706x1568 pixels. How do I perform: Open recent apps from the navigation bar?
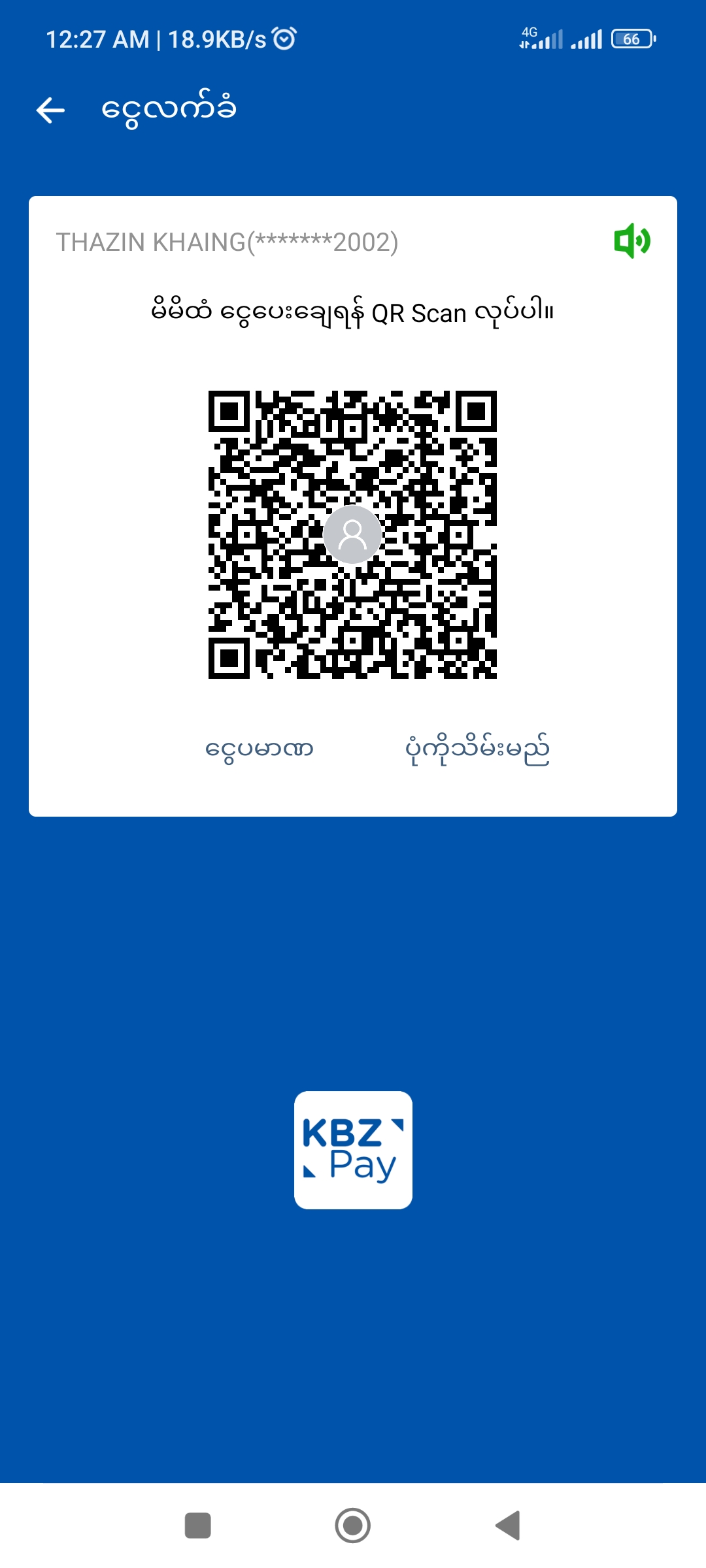point(198,1526)
